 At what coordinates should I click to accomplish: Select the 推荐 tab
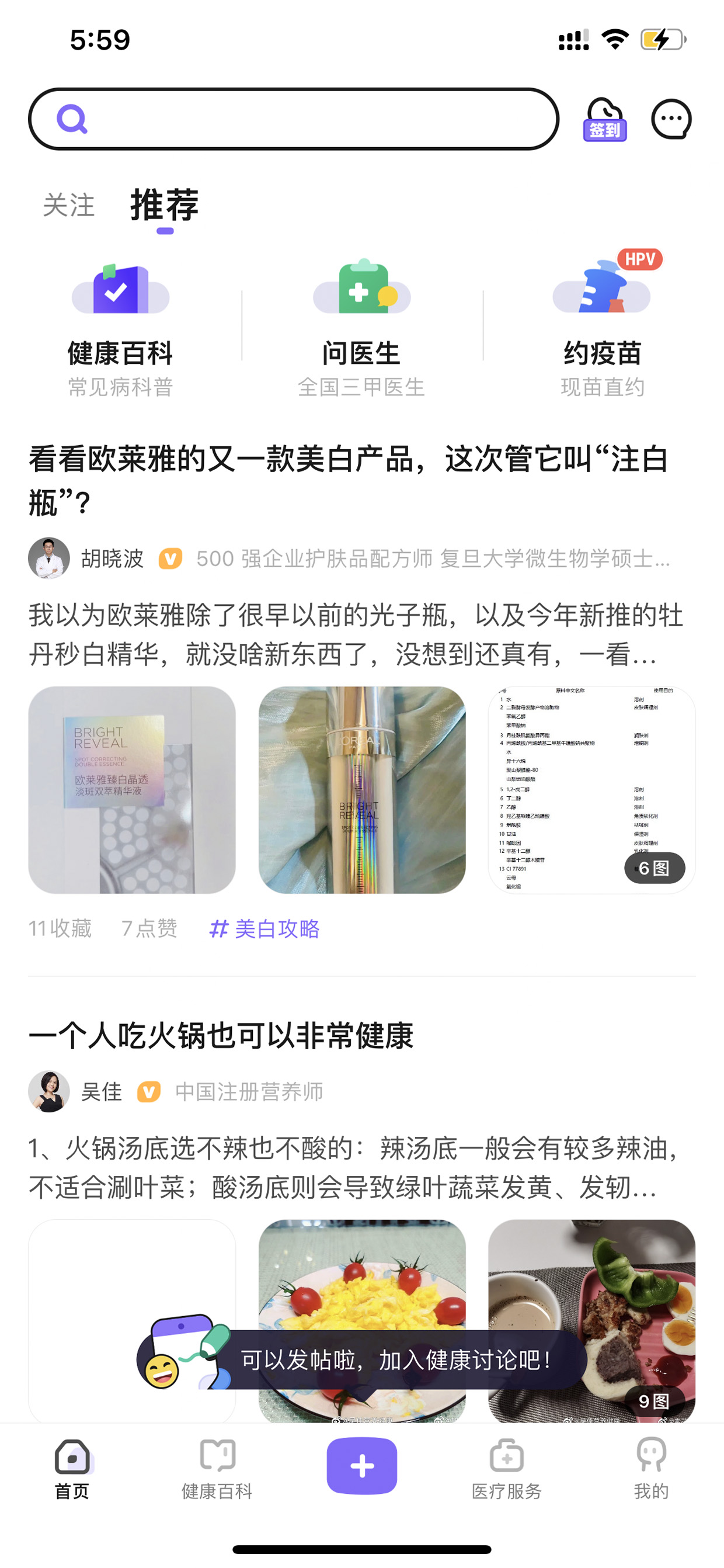coord(165,205)
